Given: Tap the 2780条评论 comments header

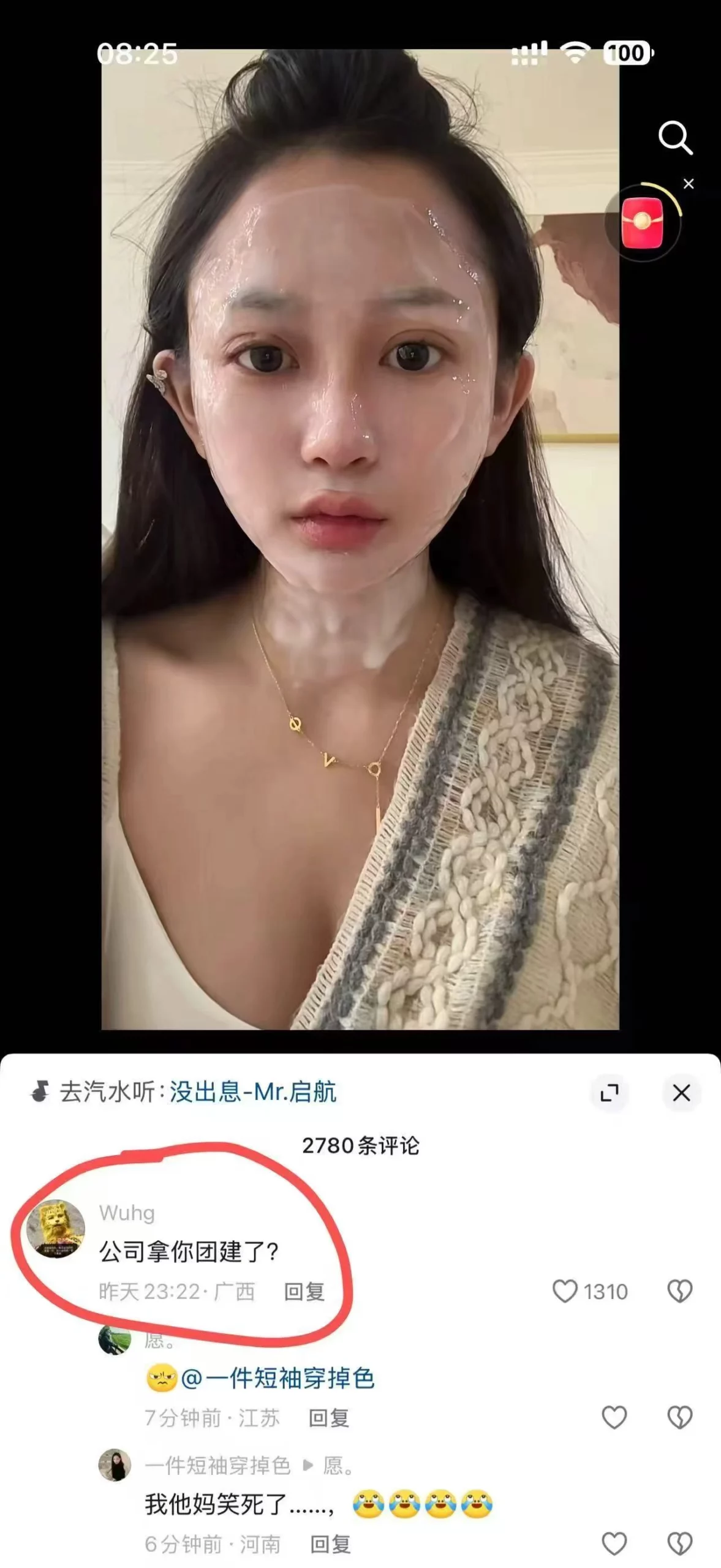Looking at the screenshot, I should click(360, 1145).
